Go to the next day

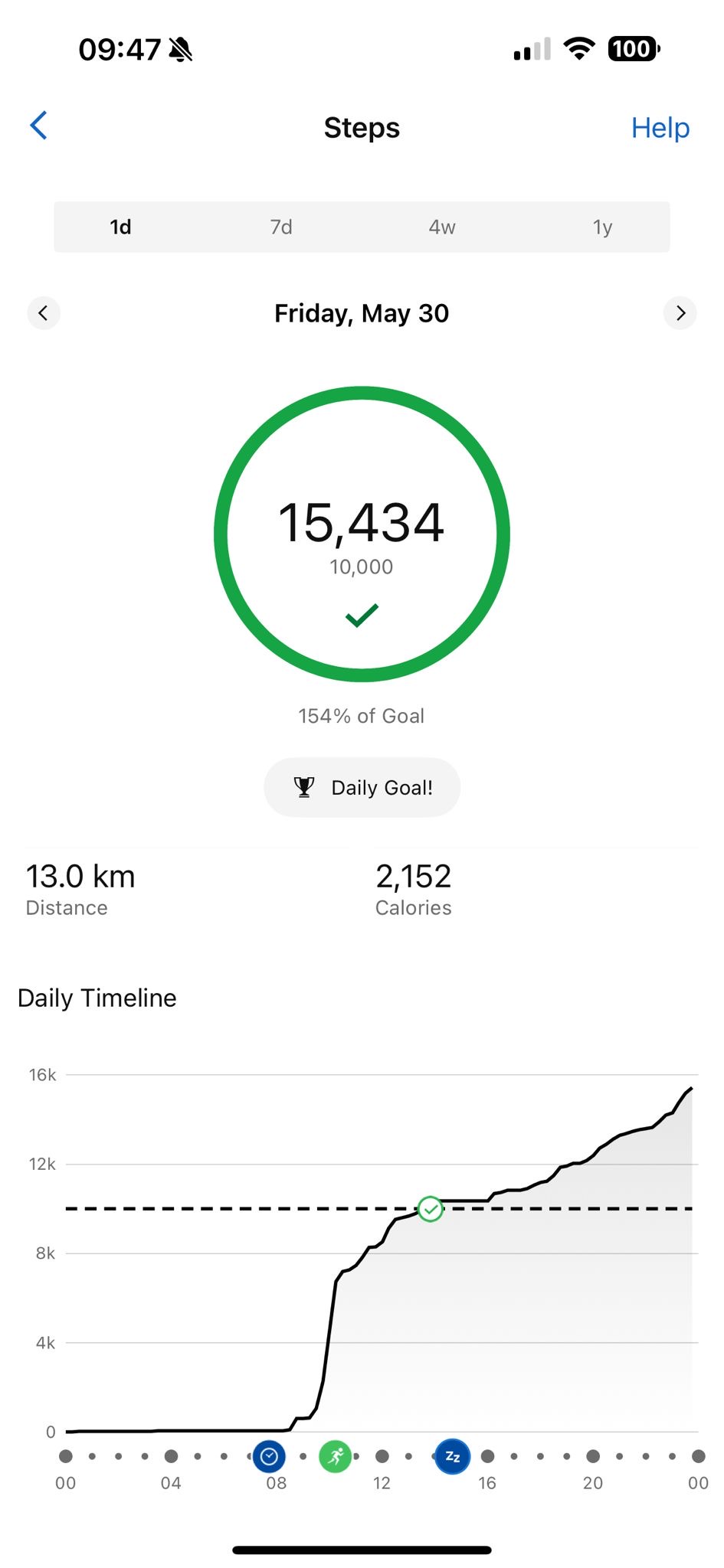[x=680, y=313]
